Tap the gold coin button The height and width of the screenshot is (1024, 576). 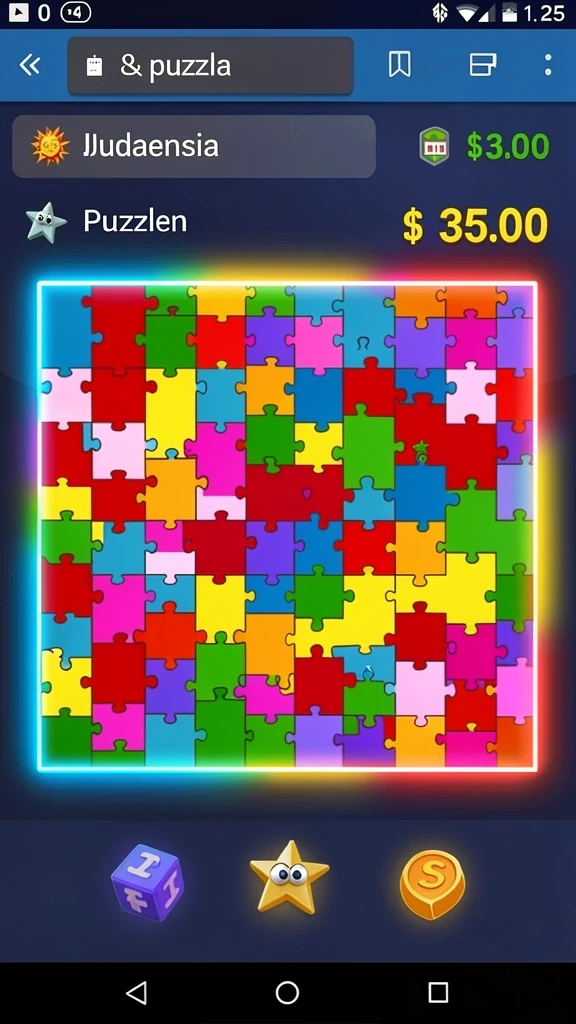pos(432,884)
